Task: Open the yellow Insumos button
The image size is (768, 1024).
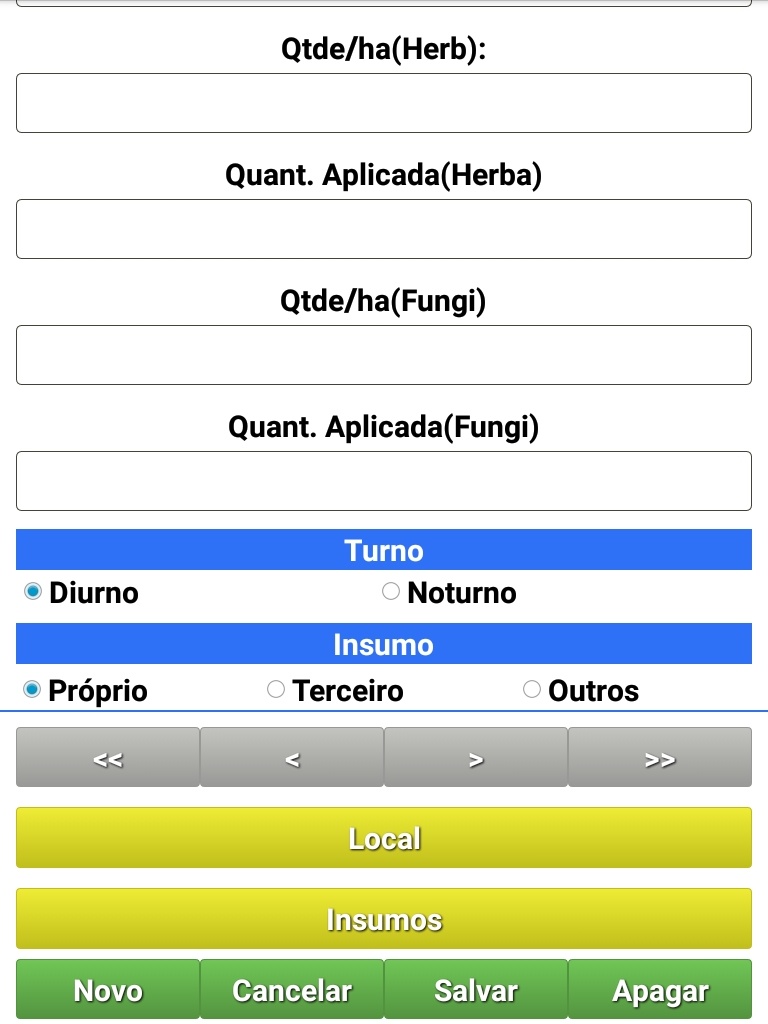Action: click(384, 919)
